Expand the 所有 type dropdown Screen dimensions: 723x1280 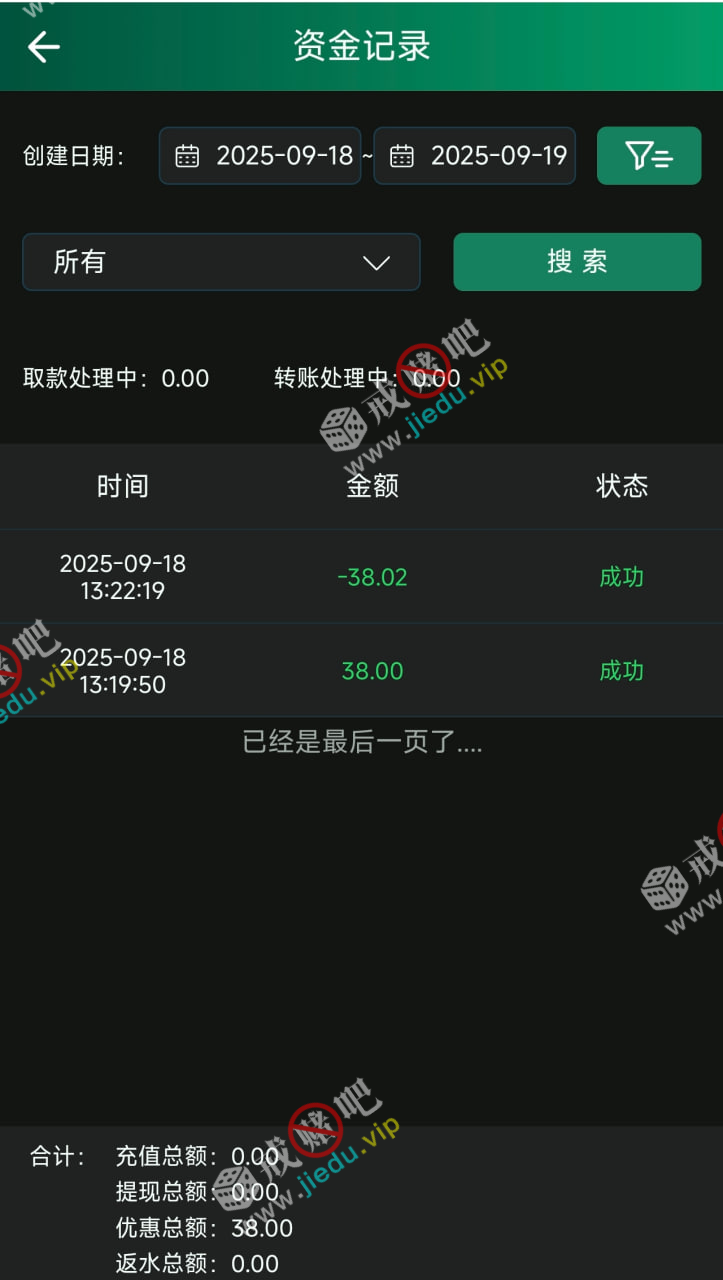(x=221, y=262)
